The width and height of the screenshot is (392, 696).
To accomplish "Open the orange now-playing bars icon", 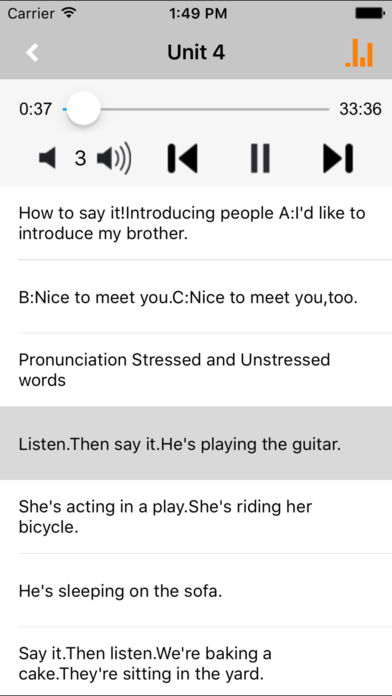I will coord(359,53).
